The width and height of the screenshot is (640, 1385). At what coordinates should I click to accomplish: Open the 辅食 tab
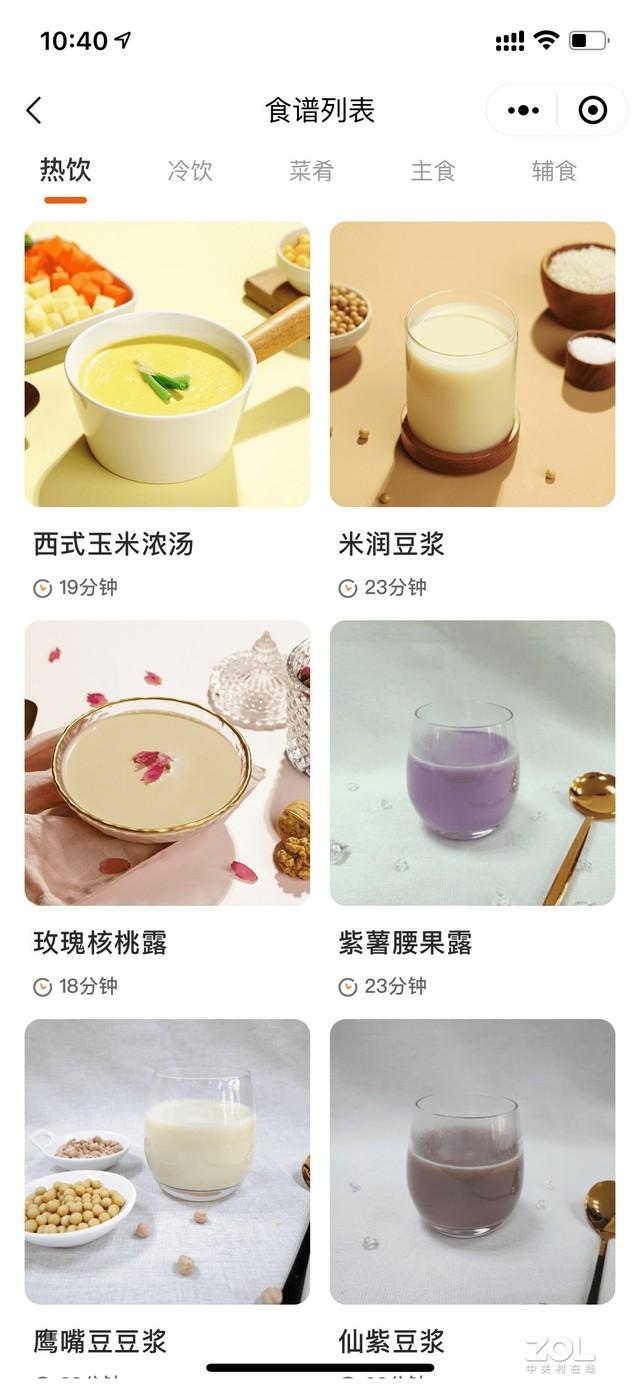tap(554, 171)
